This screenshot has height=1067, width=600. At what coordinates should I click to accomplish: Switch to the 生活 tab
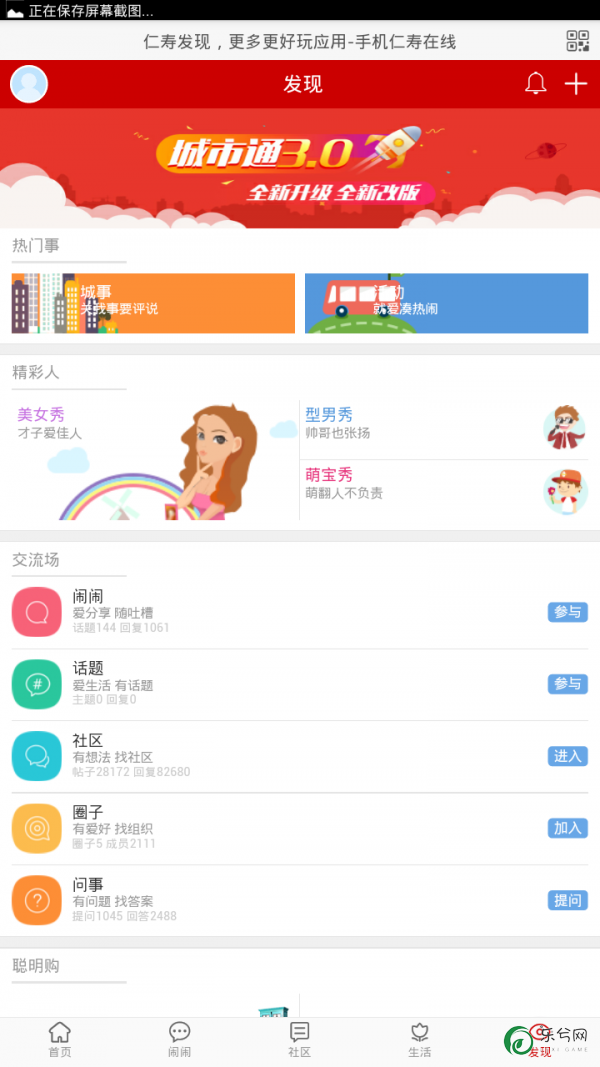pos(420,1040)
